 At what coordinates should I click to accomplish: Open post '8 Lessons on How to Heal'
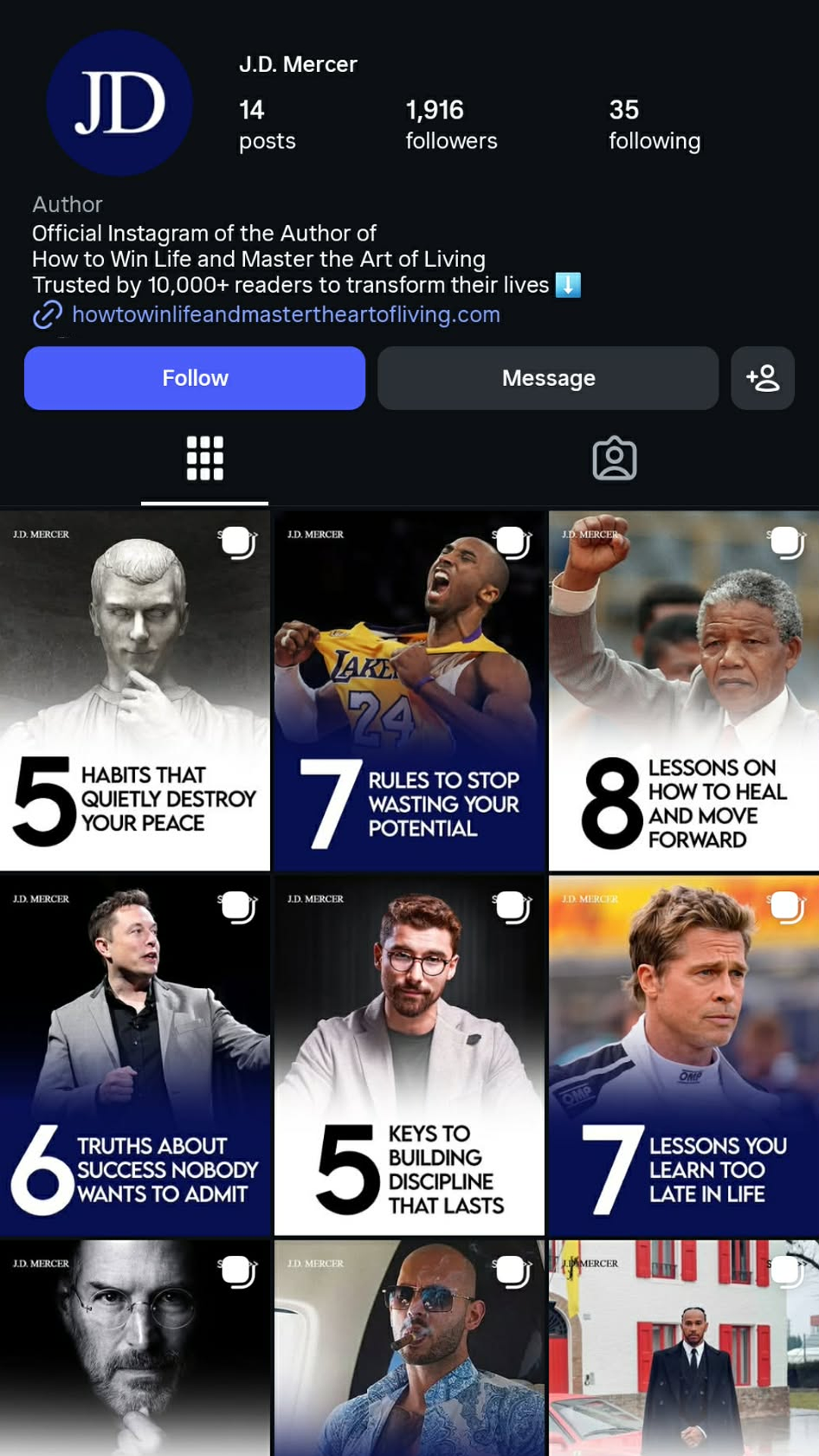[684, 690]
